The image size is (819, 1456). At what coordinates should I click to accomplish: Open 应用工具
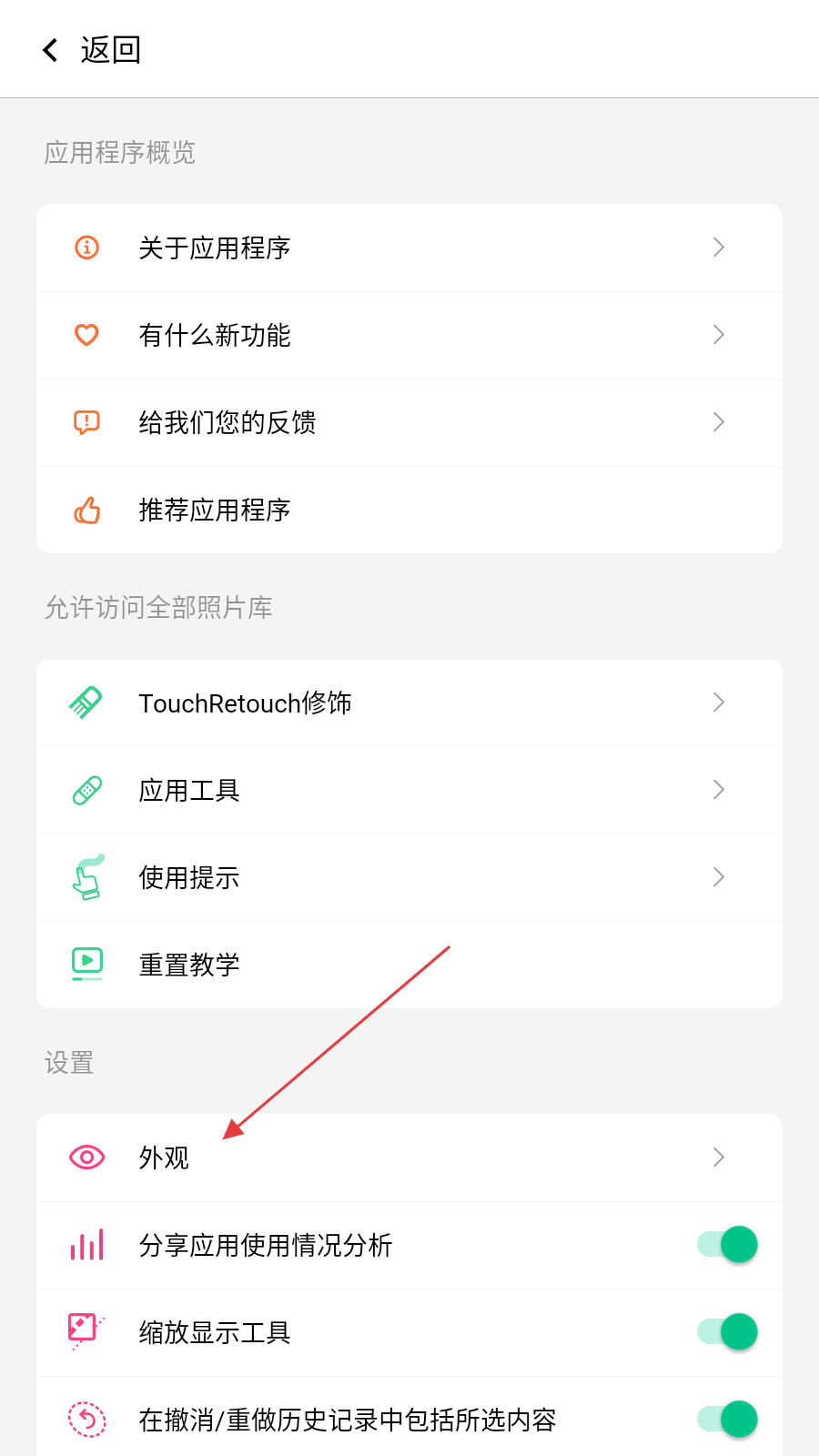tap(409, 790)
